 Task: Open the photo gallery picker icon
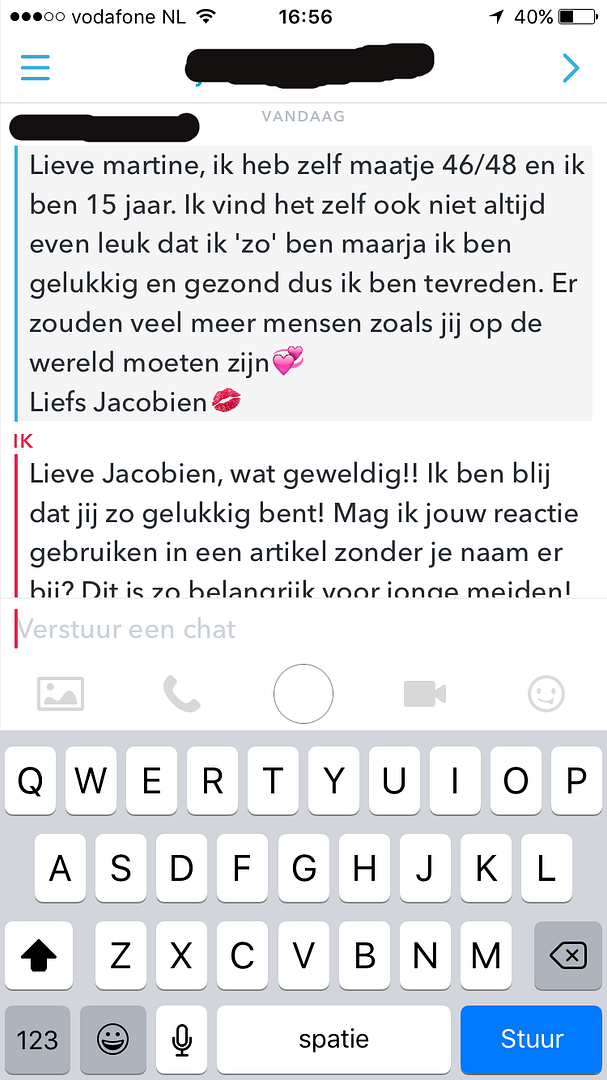(x=61, y=694)
